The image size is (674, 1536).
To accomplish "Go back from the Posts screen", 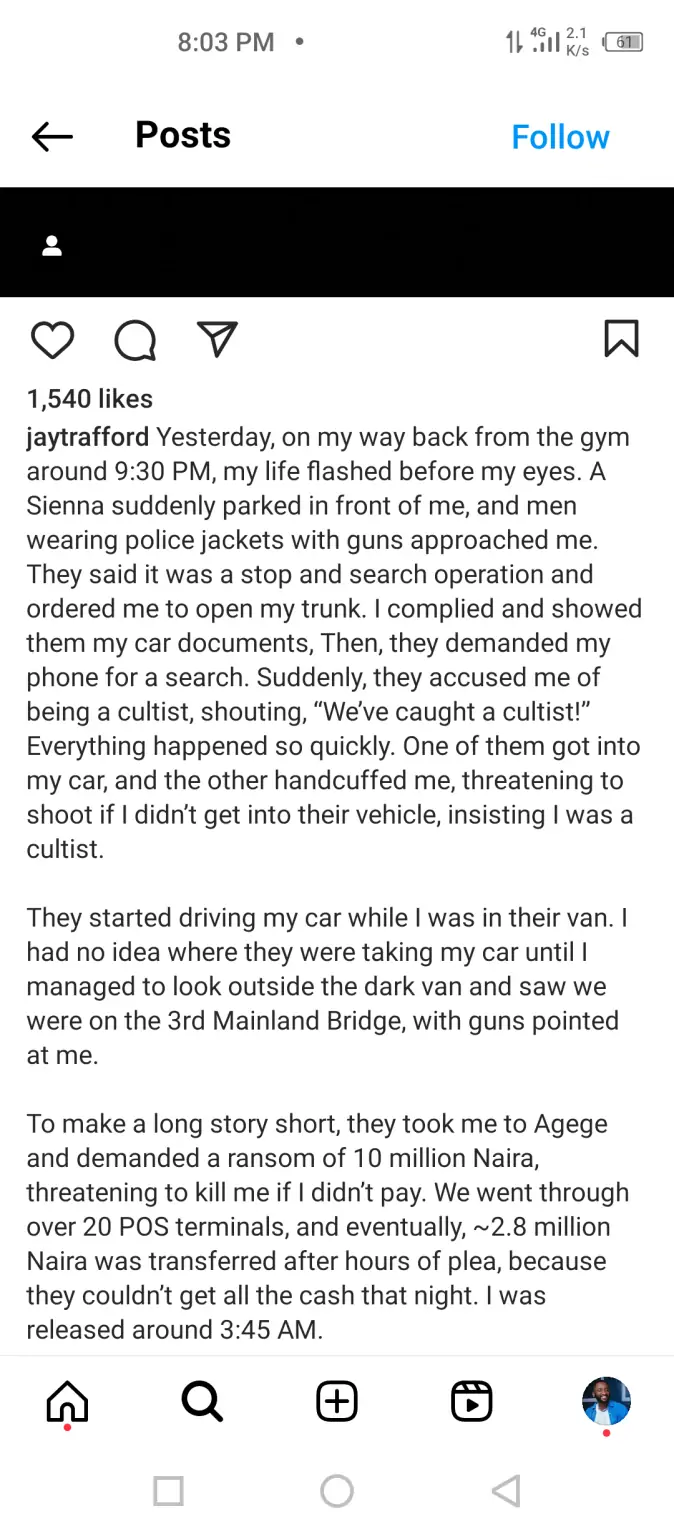I will (x=52, y=137).
